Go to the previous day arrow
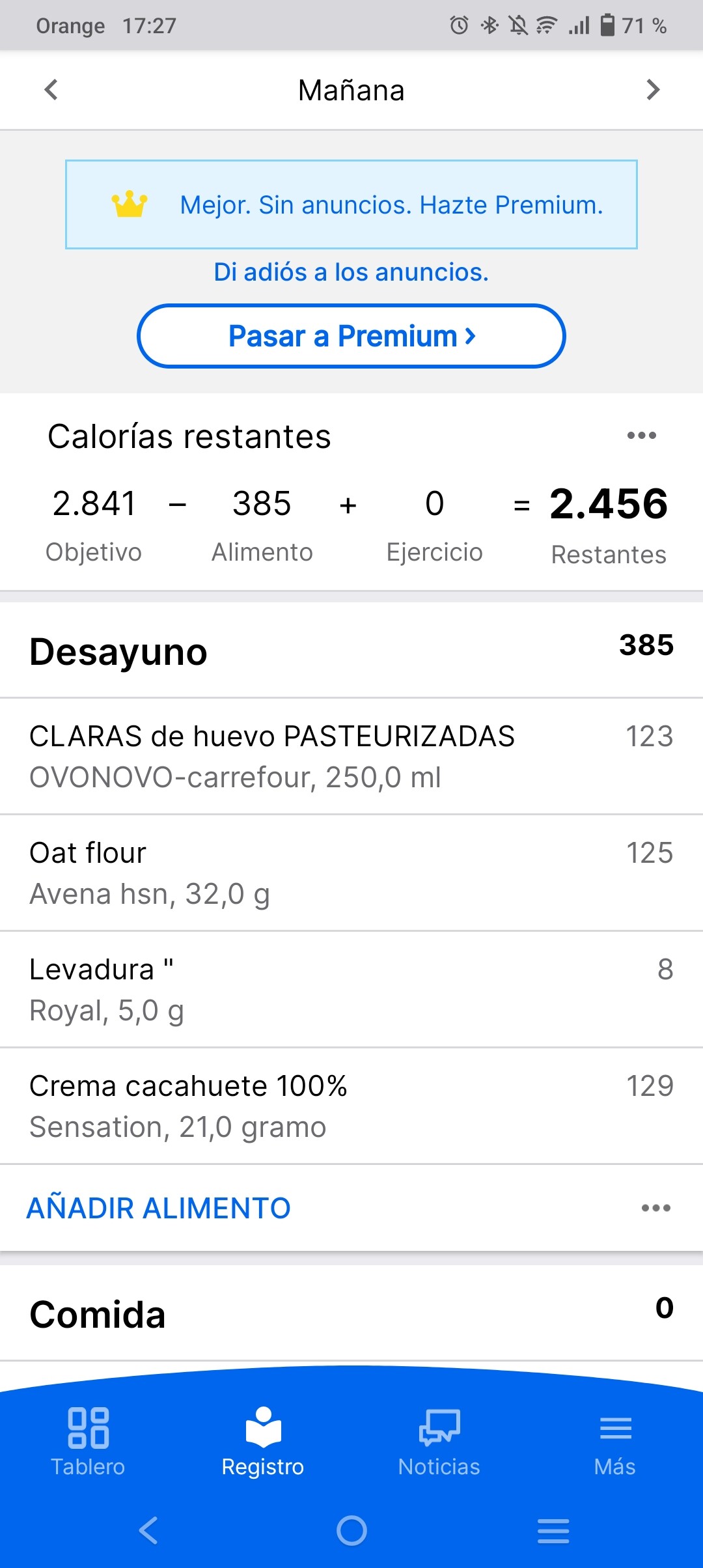Screen dimensions: 703x1568 click(x=51, y=90)
